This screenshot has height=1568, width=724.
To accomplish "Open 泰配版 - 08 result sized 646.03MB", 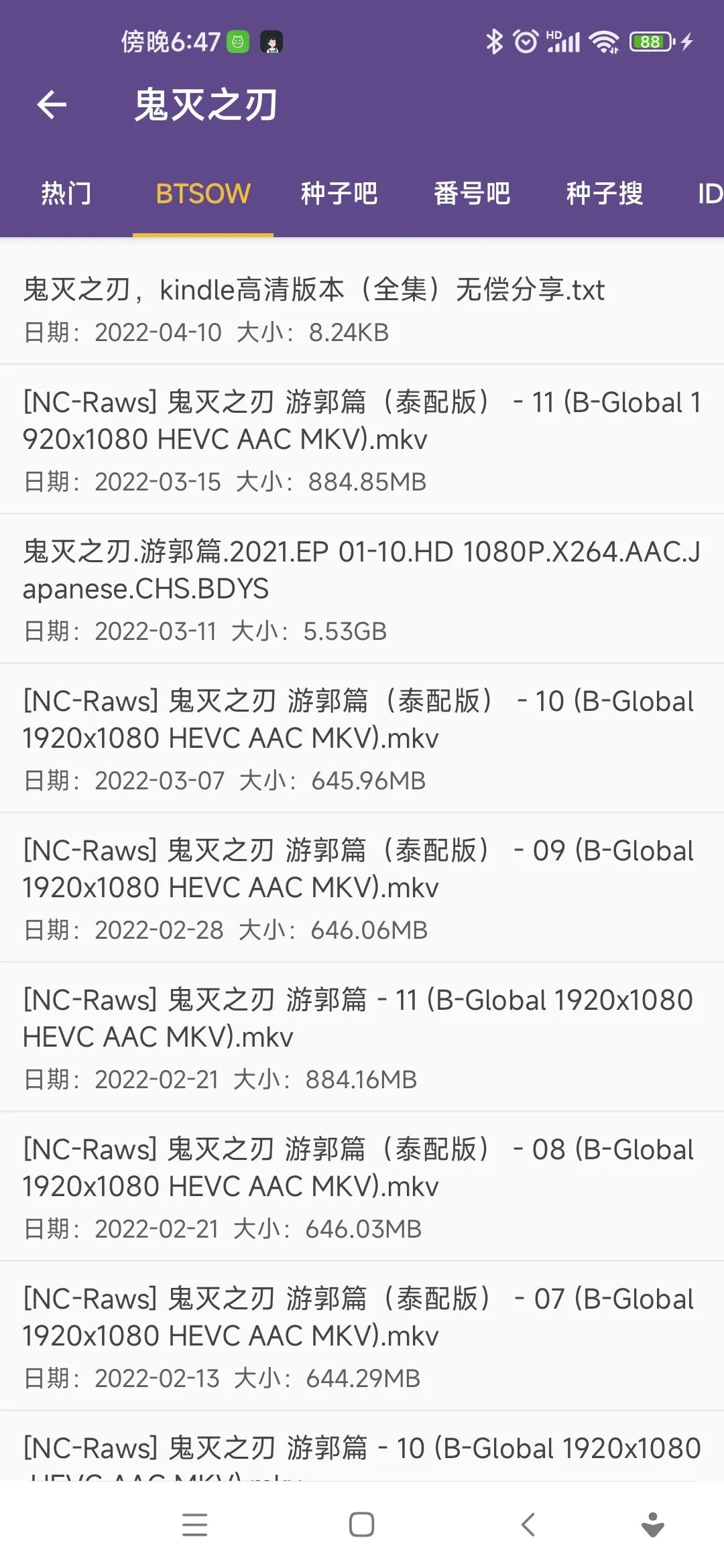I will pos(362,1187).
